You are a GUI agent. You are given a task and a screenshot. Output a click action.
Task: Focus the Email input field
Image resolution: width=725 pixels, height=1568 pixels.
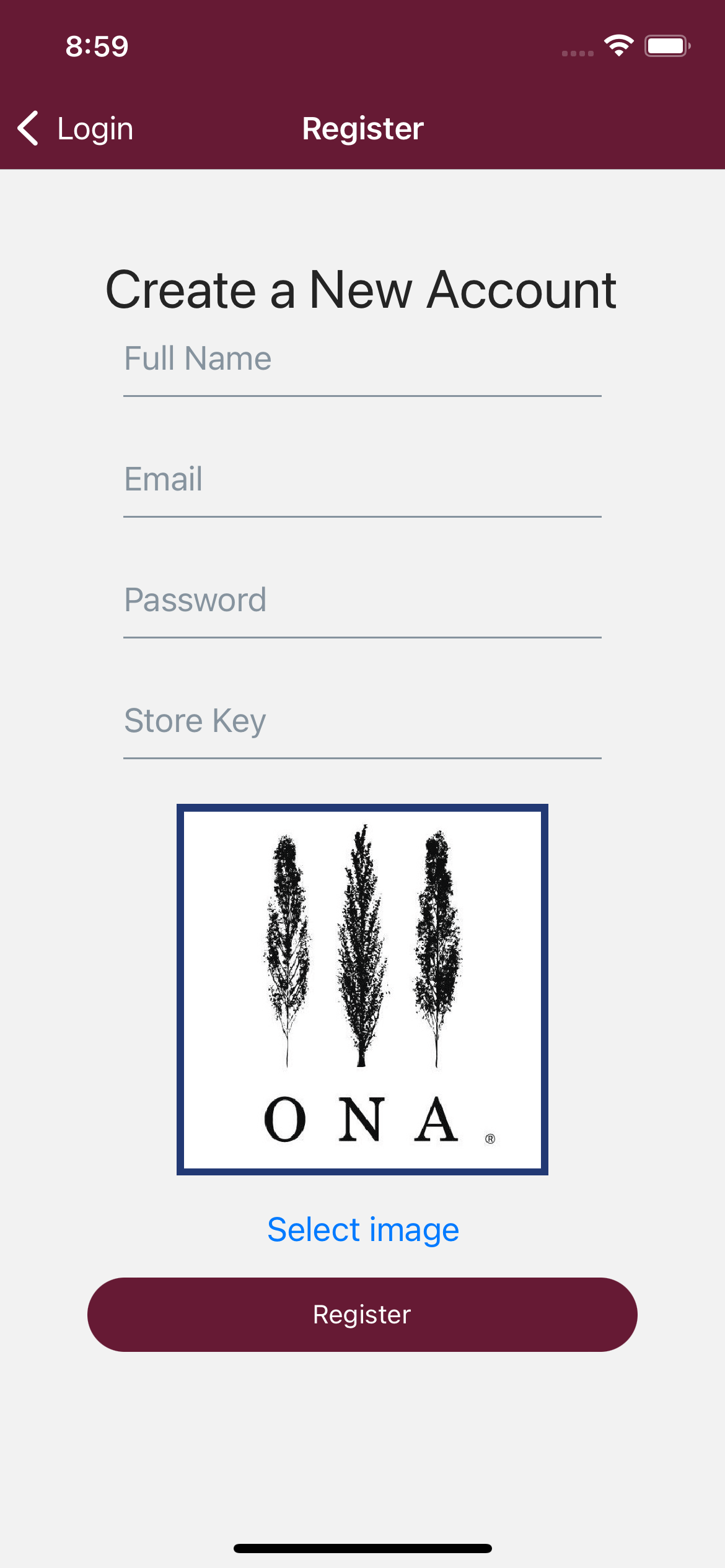362,479
